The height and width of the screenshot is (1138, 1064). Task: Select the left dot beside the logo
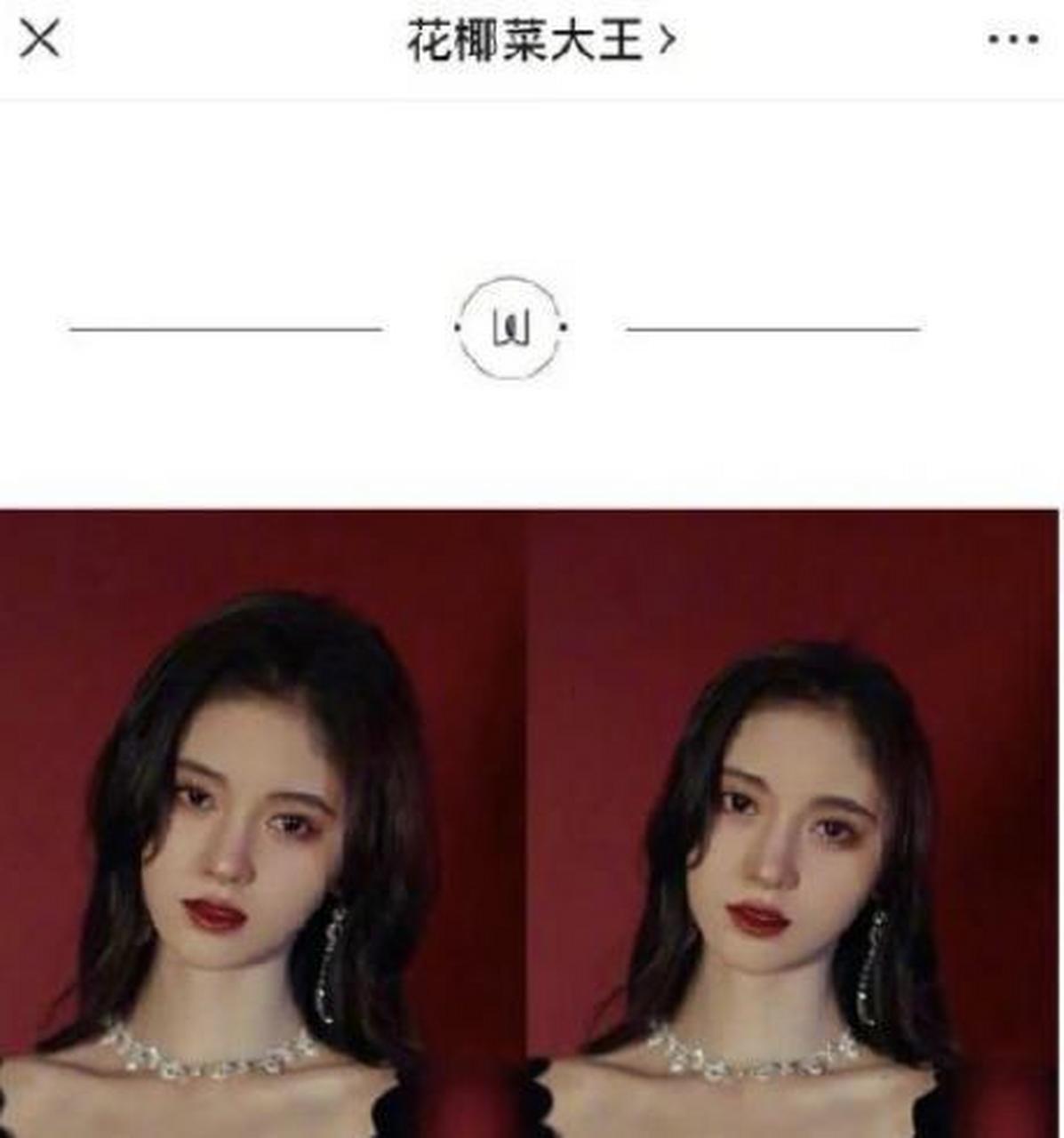tap(458, 327)
